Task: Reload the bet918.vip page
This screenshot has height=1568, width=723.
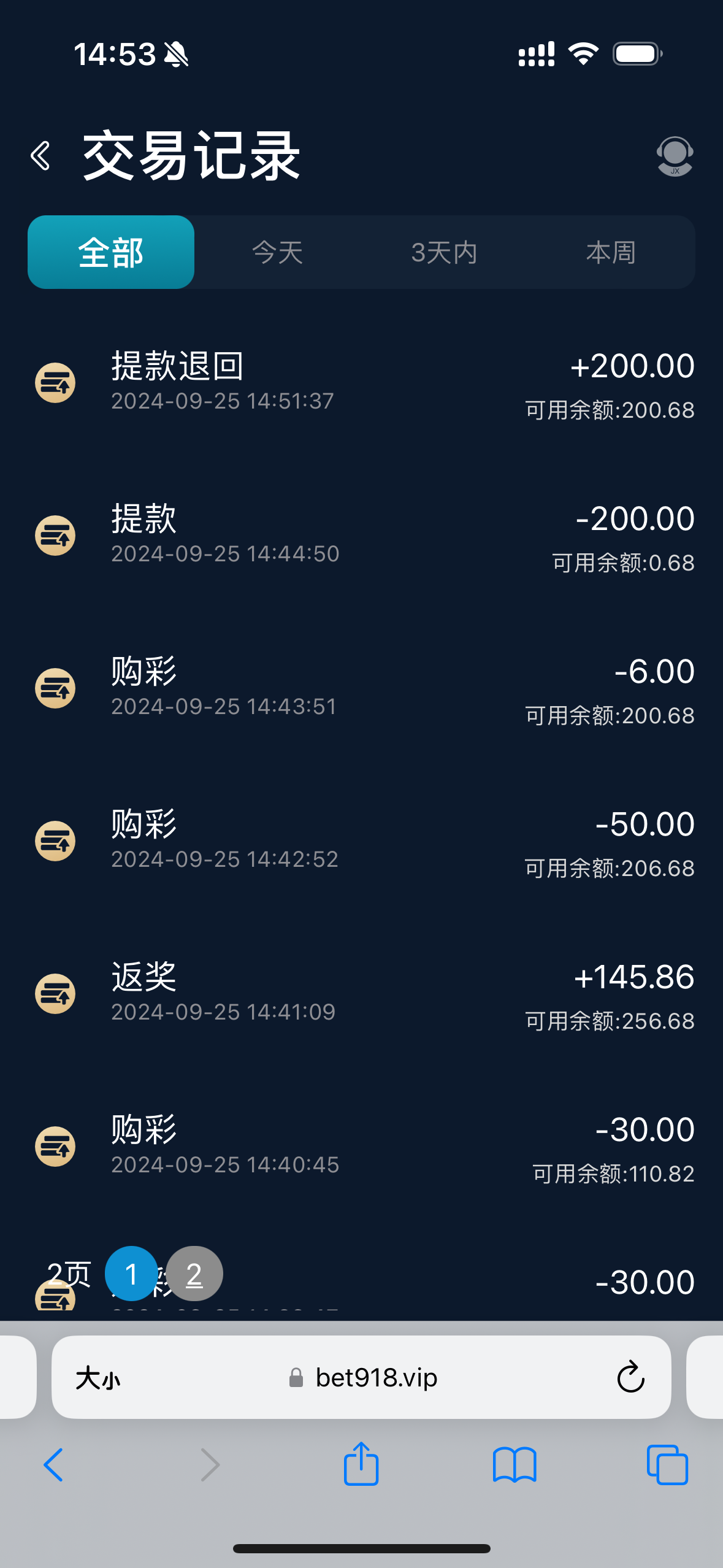Action: (630, 1378)
